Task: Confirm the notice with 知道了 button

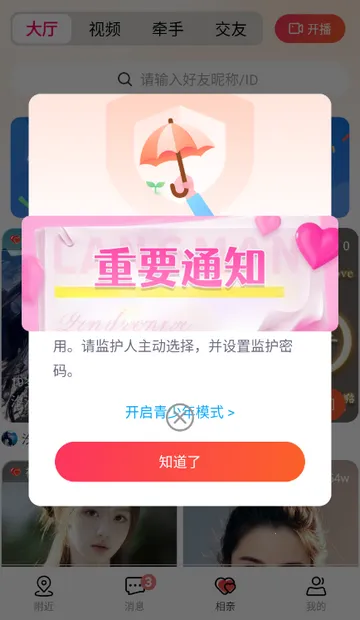Action: pyautogui.click(x=180, y=461)
